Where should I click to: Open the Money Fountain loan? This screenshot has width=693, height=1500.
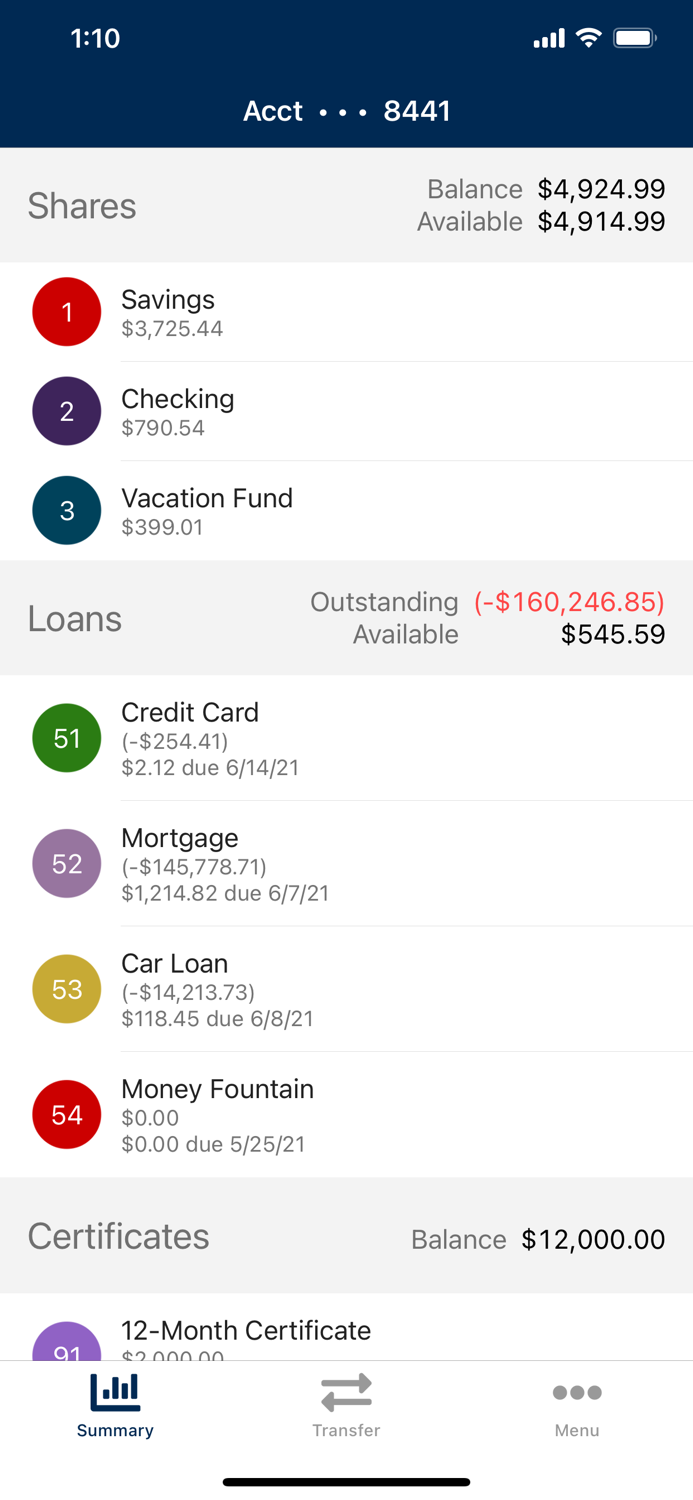pyautogui.click(x=346, y=1114)
